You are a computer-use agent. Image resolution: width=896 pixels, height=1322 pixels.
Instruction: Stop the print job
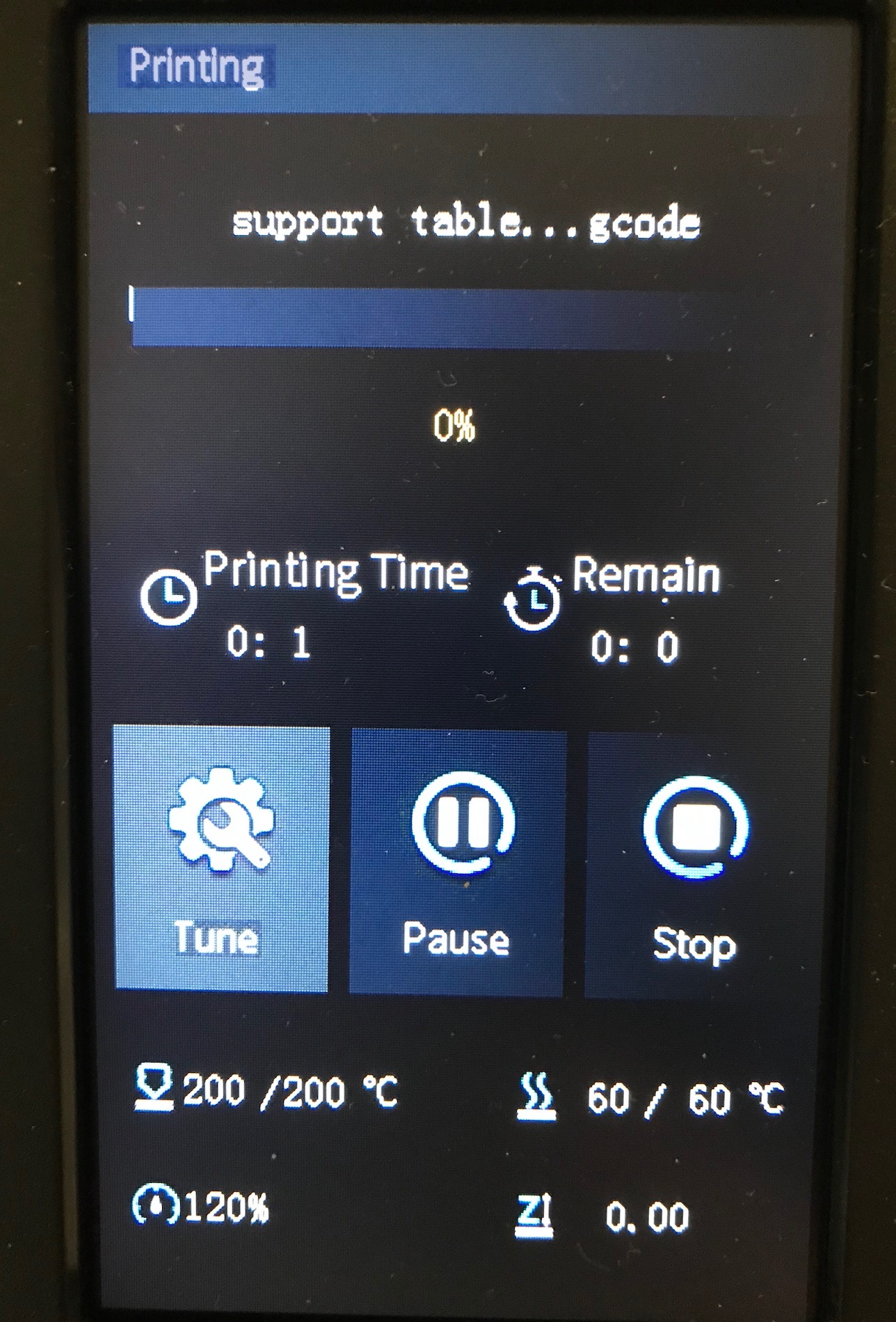point(694,863)
